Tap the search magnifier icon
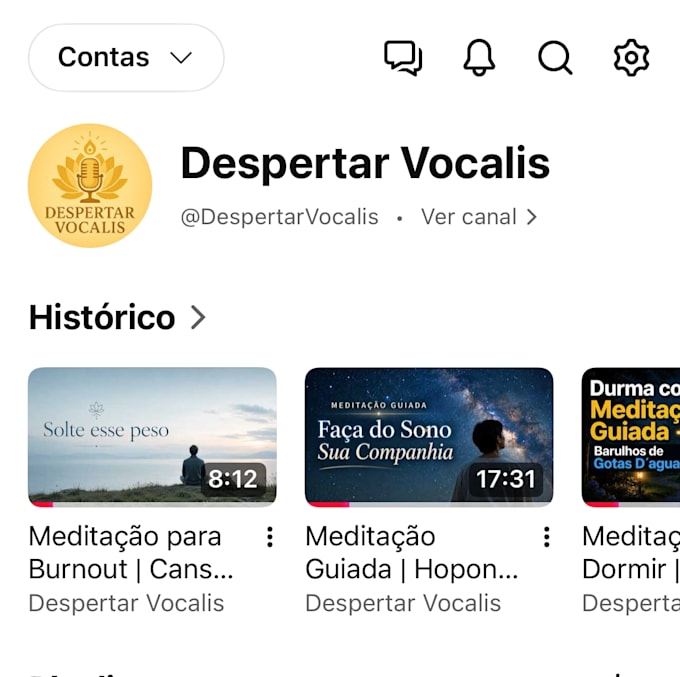The image size is (680, 677). pyautogui.click(x=555, y=58)
